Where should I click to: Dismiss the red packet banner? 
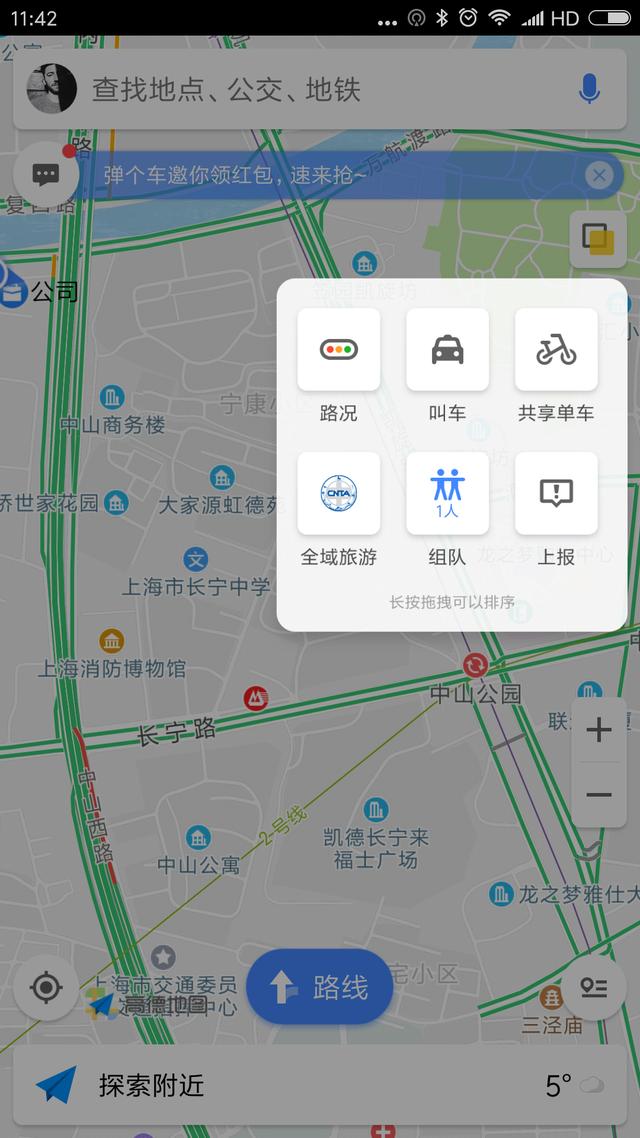[599, 175]
